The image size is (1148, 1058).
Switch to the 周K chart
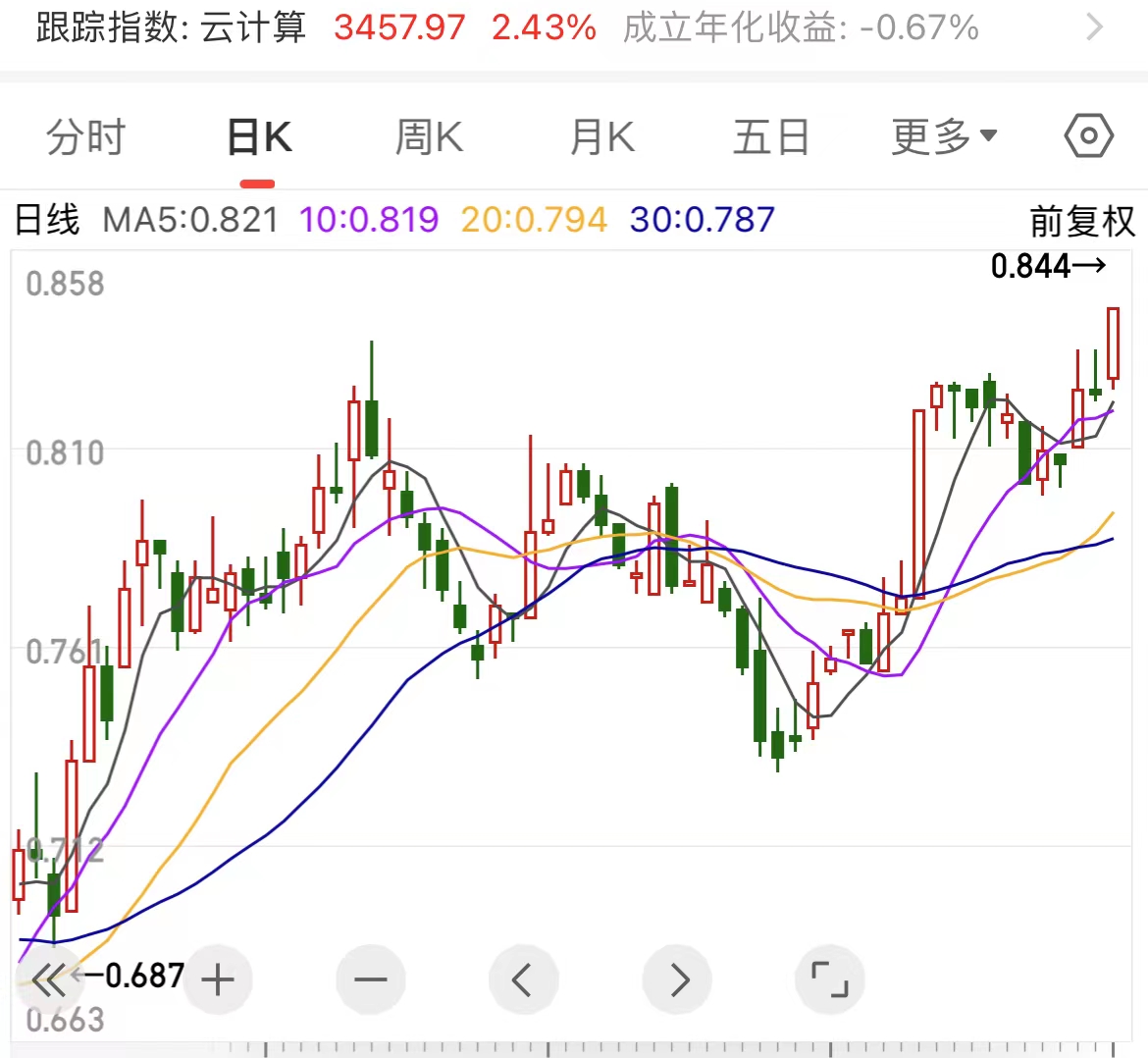coord(429,137)
